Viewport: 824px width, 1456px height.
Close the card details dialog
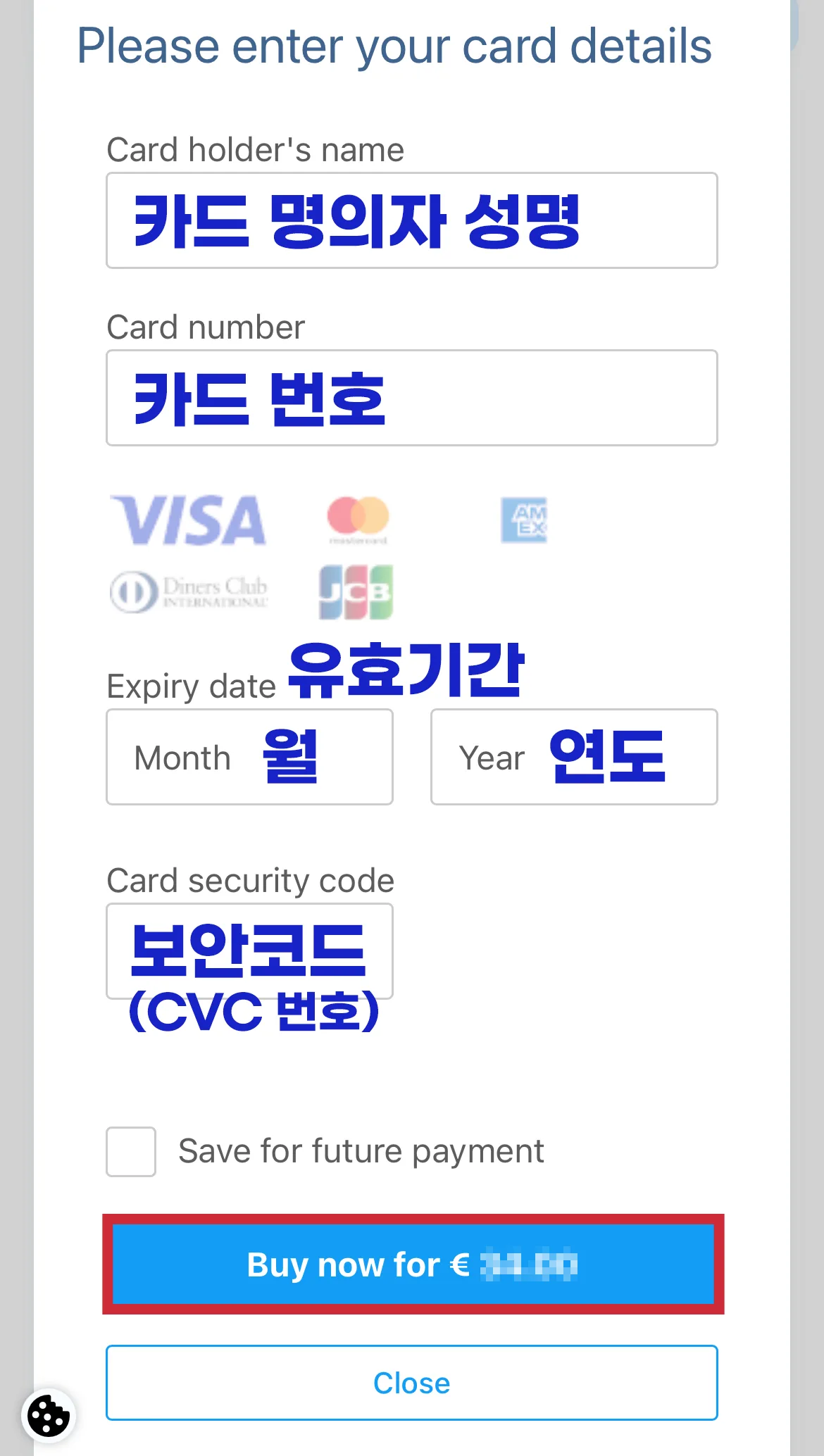click(412, 1383)
